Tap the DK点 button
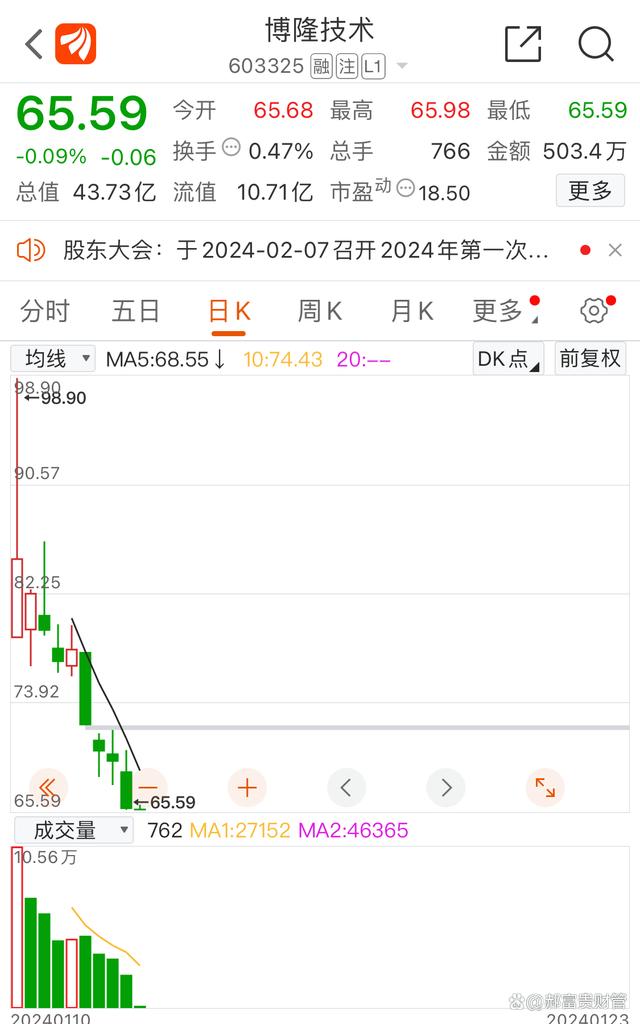Image resolution: width=640 pixels, height=1024 pixels. (508, 358)
